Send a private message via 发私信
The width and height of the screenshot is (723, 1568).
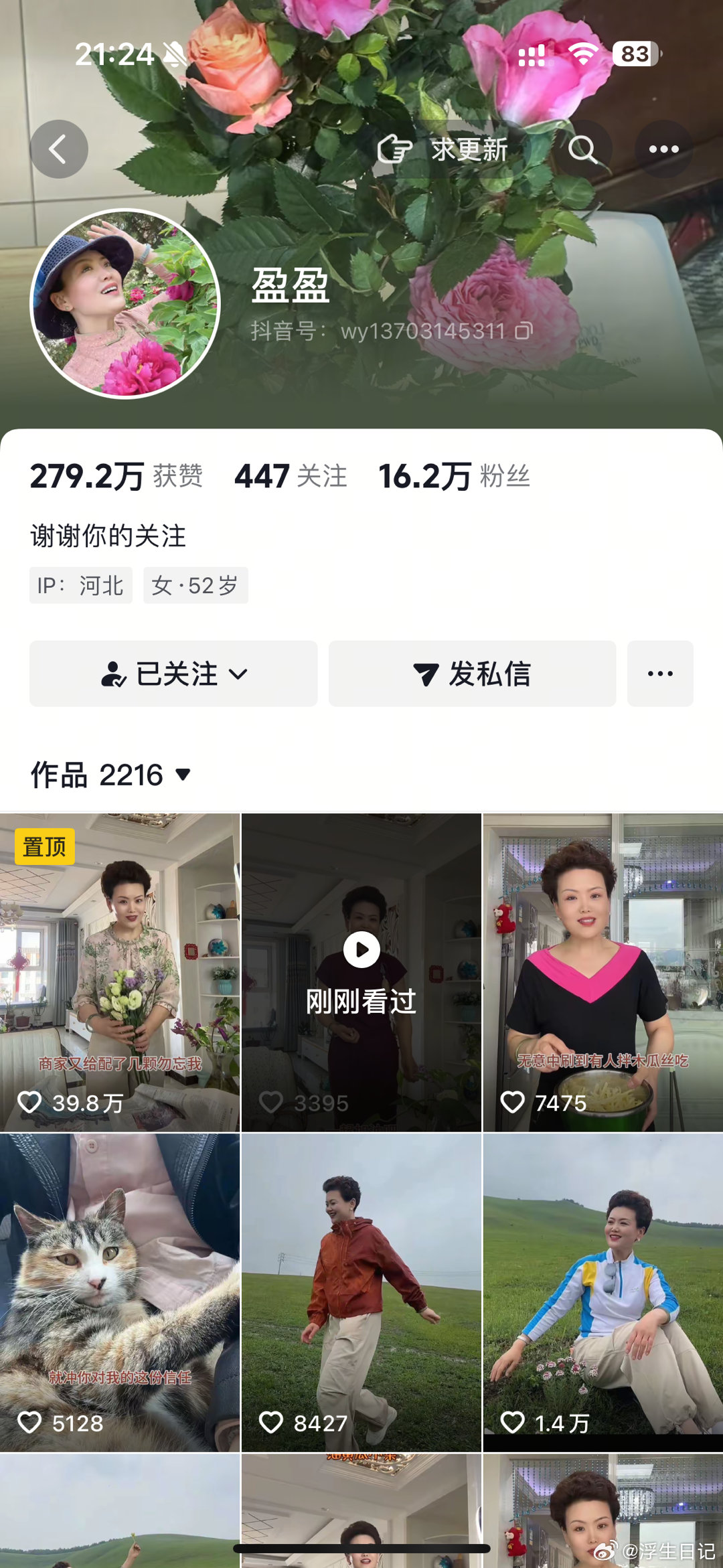coord(472,674)
